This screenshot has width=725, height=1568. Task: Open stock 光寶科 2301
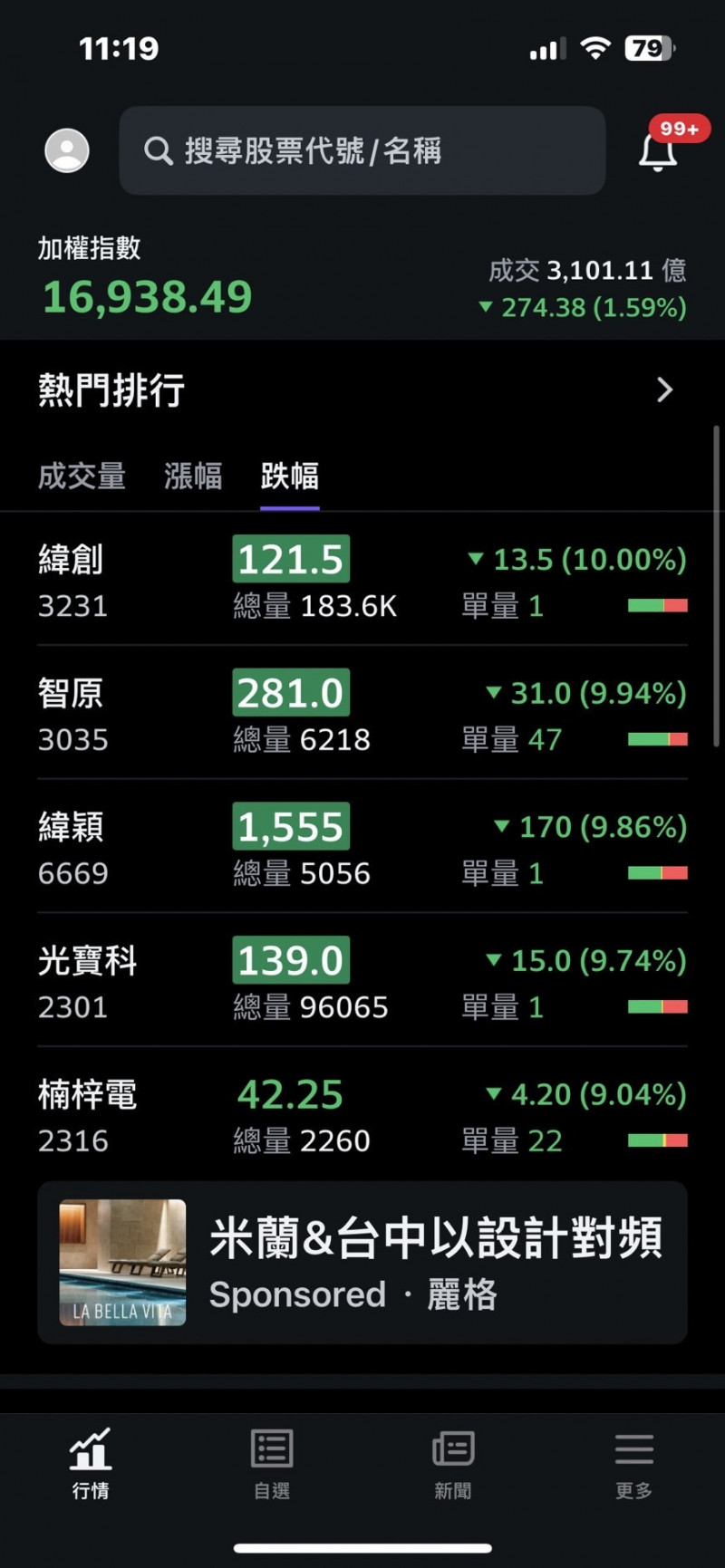[362, 981]
